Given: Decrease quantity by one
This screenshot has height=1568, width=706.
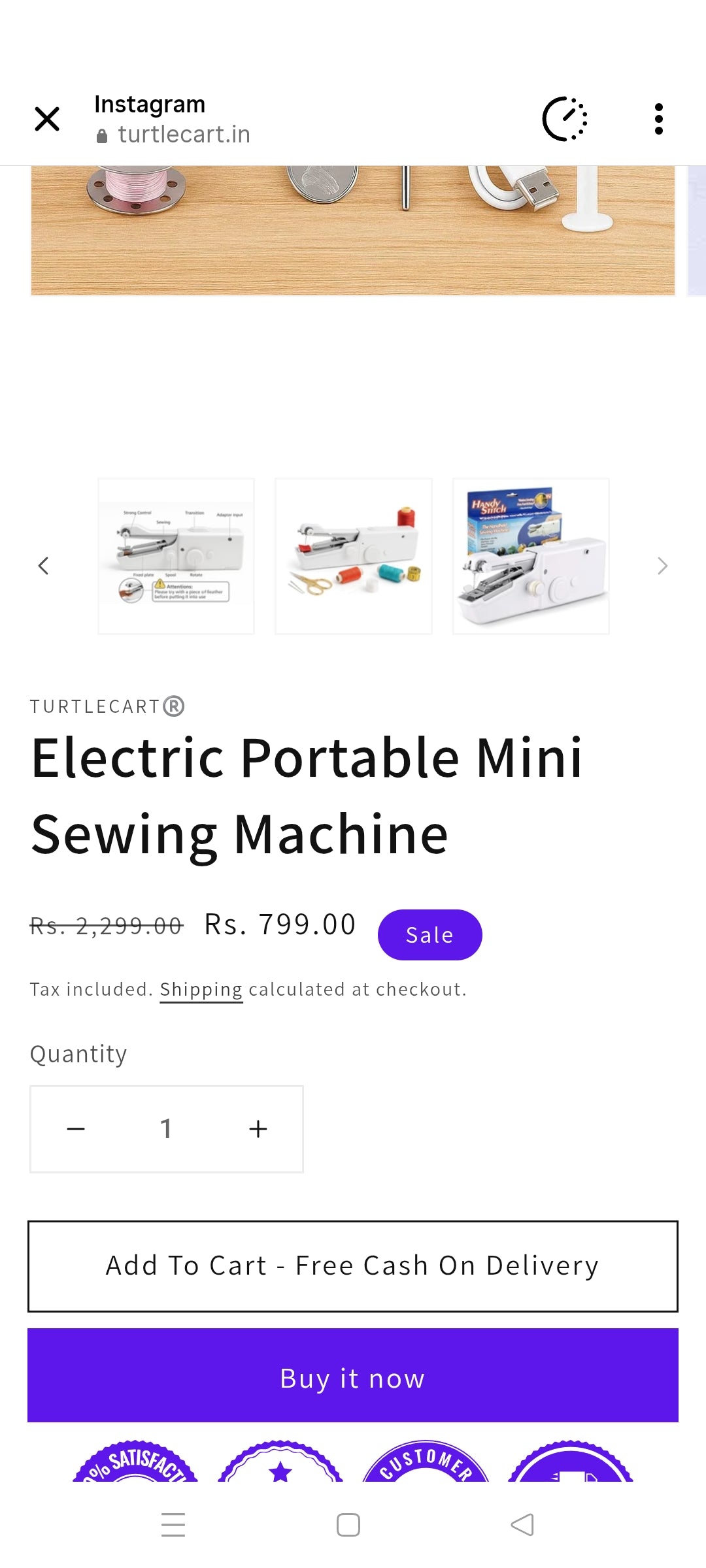Looking at the screenshot, I should [x=76, y=1129].
